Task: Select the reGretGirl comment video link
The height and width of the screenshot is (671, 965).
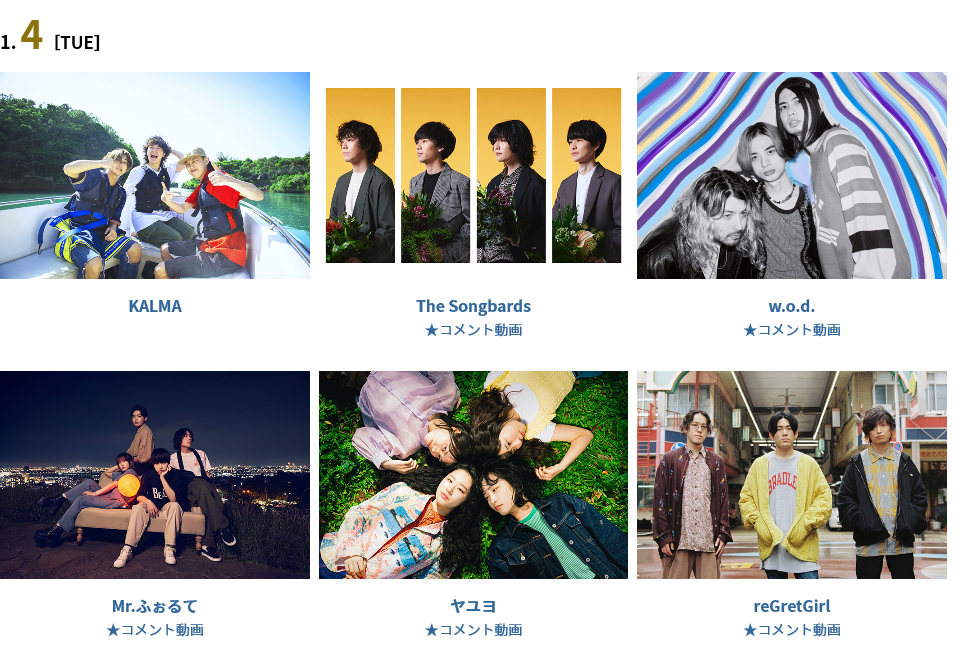Action: point(791,630)
